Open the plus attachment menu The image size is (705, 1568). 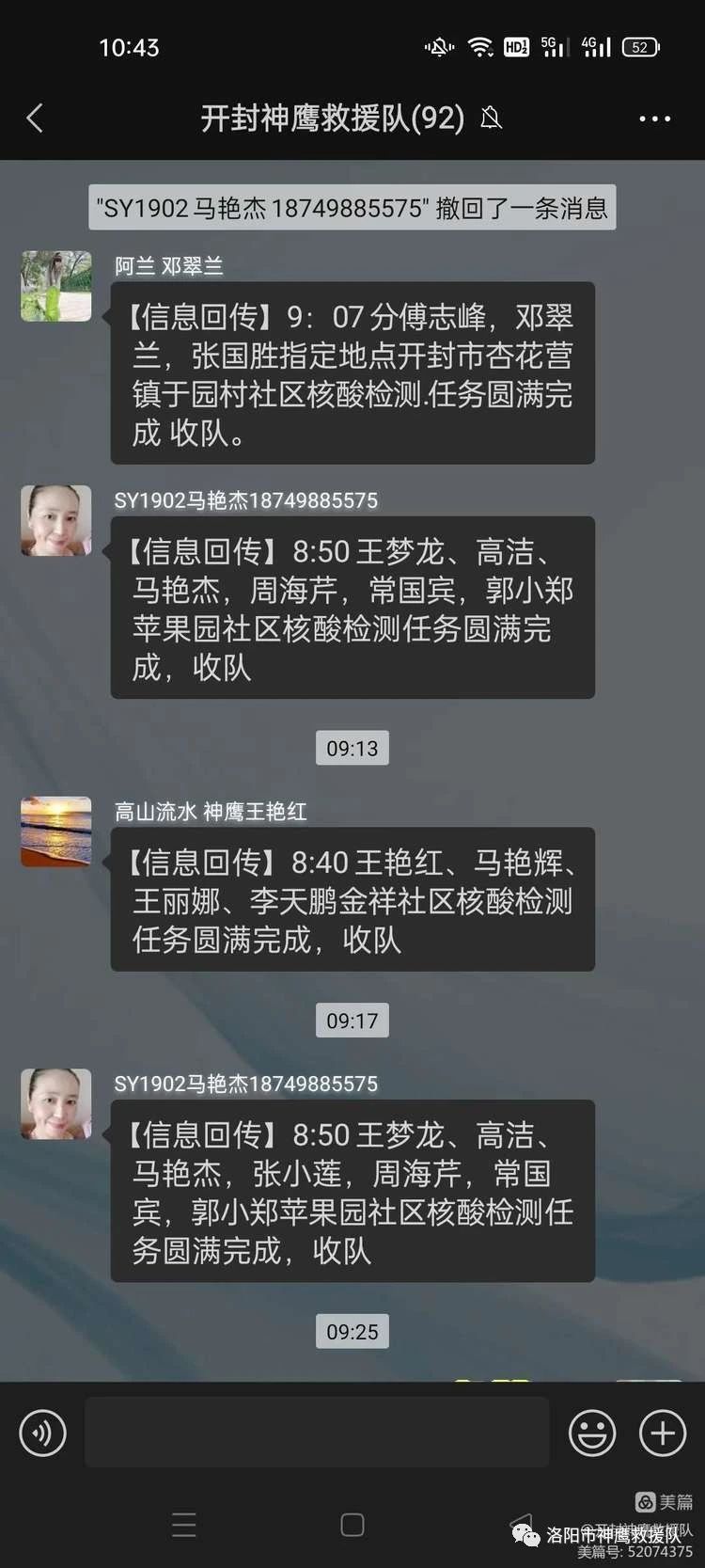pyautogui.click(x=663, y=1433)
